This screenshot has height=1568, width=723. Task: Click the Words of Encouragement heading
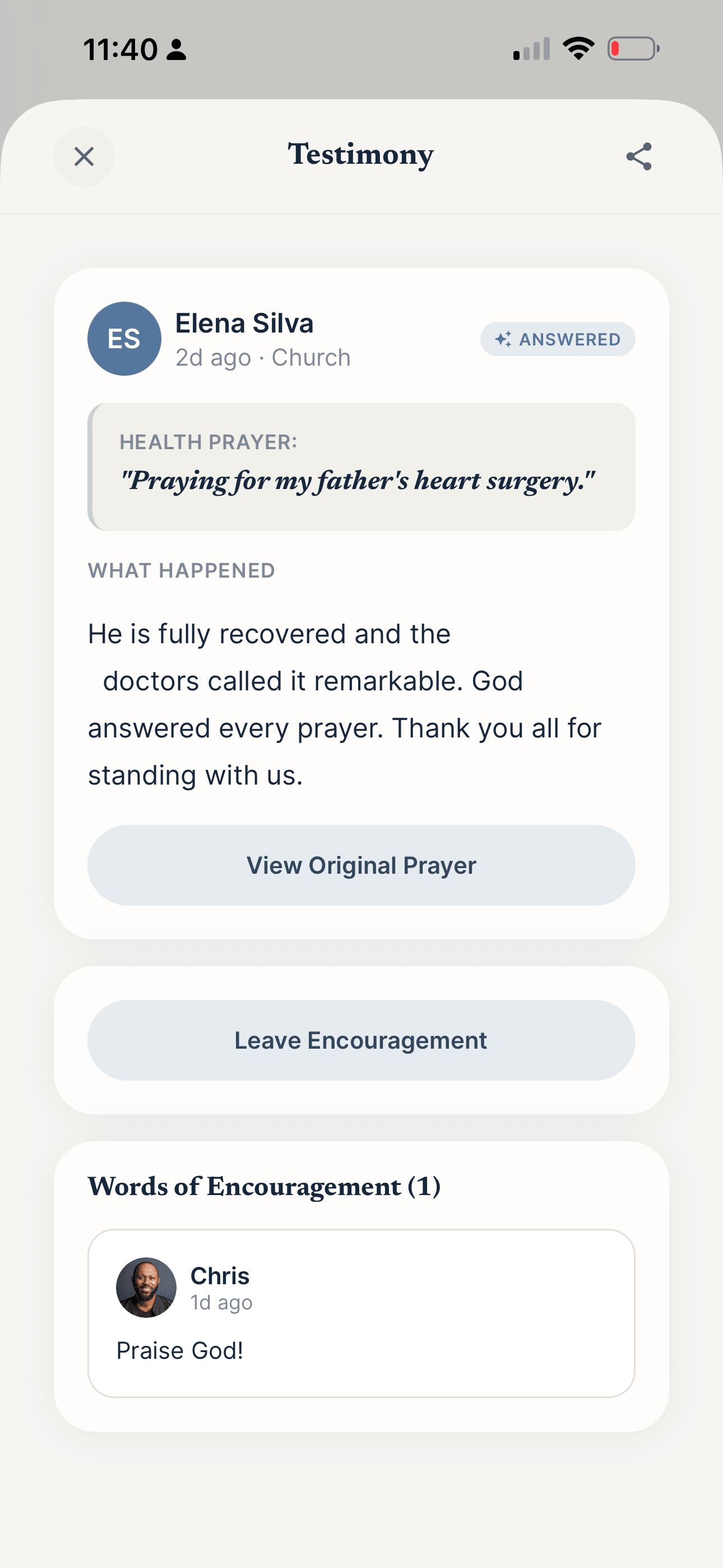tap(265, 1186)
